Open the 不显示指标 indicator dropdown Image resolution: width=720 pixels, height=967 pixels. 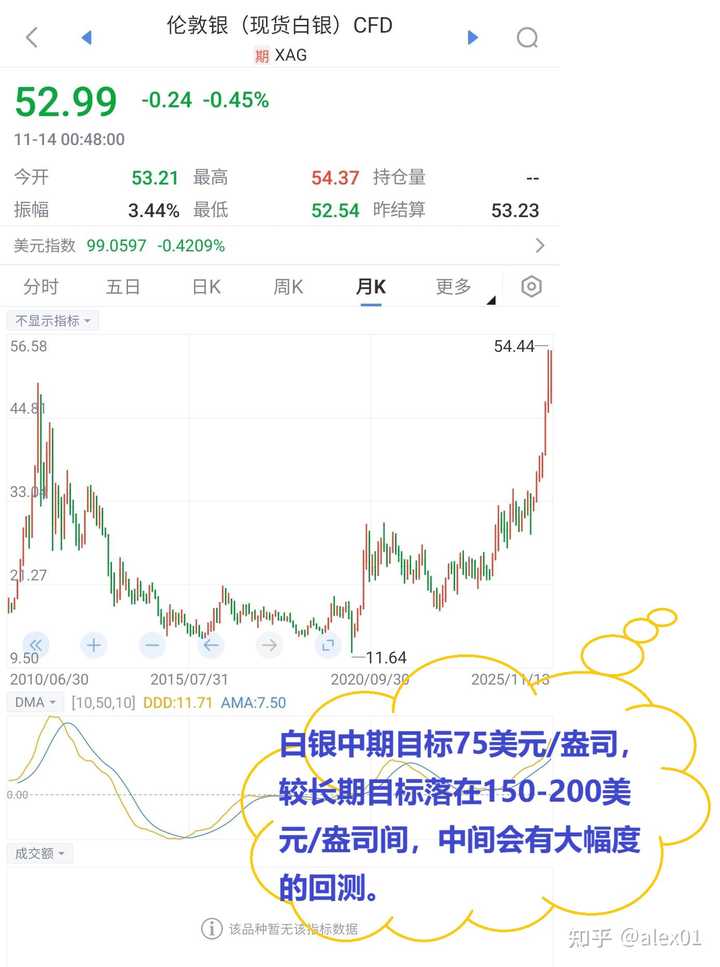[54, 321]
